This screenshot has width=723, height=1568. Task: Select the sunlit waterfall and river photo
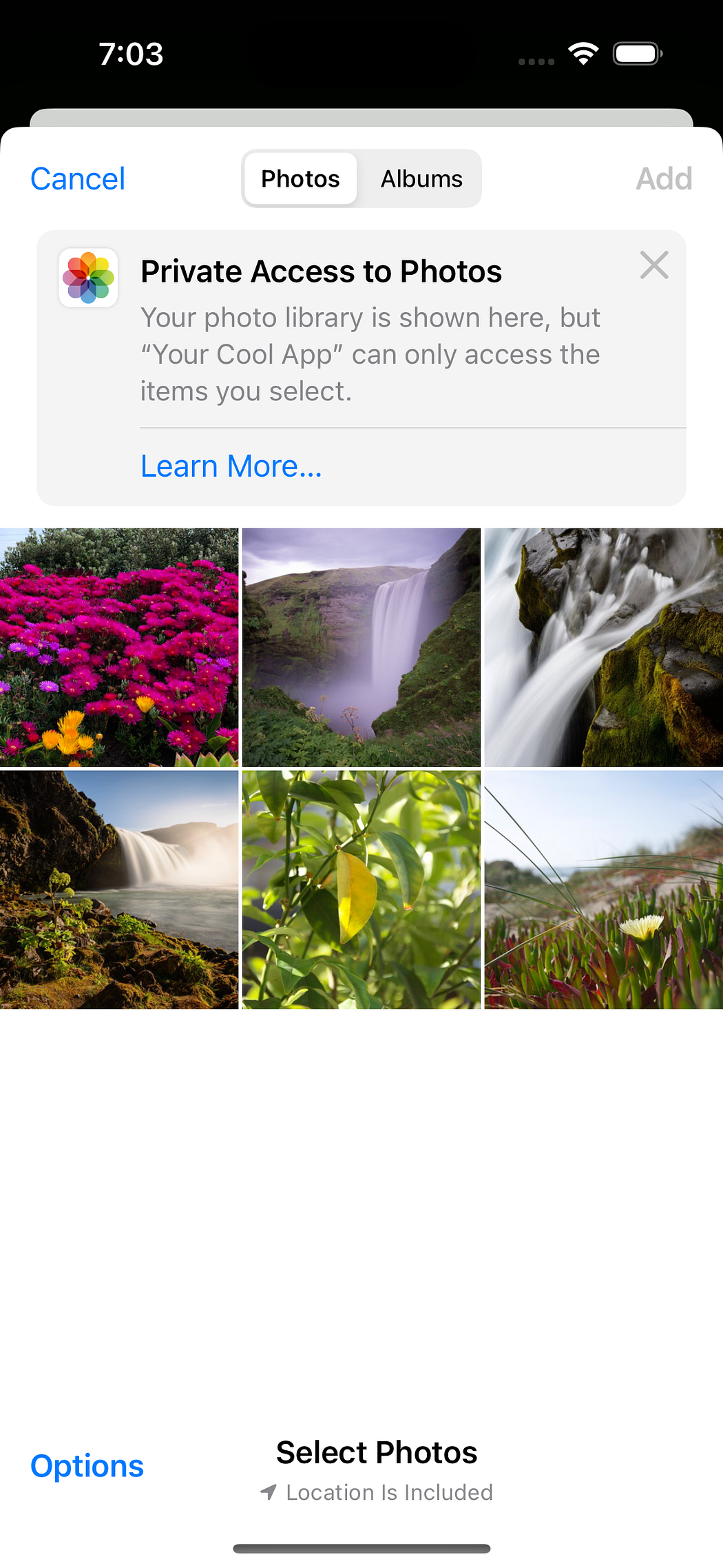119,890
